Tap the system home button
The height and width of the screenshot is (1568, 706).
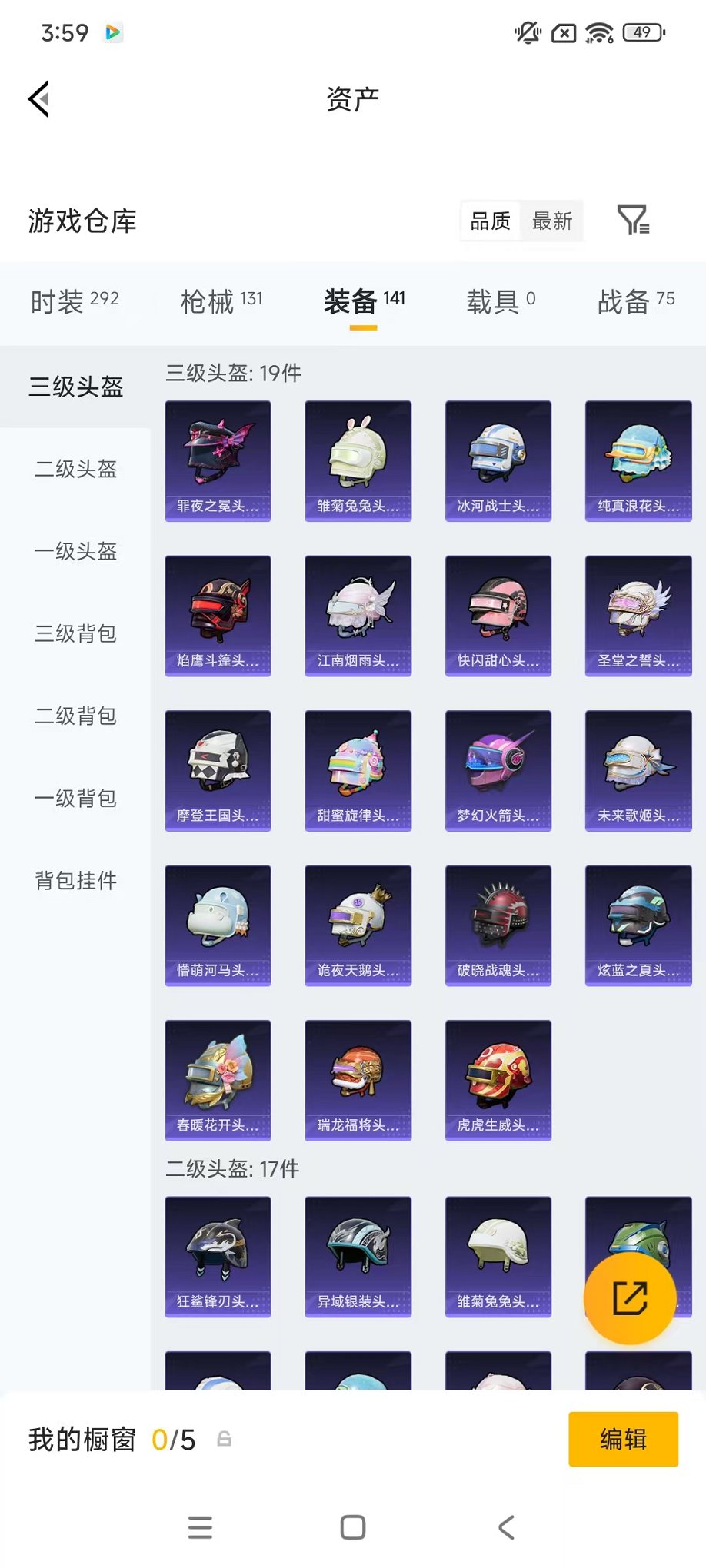(353, 1527)
